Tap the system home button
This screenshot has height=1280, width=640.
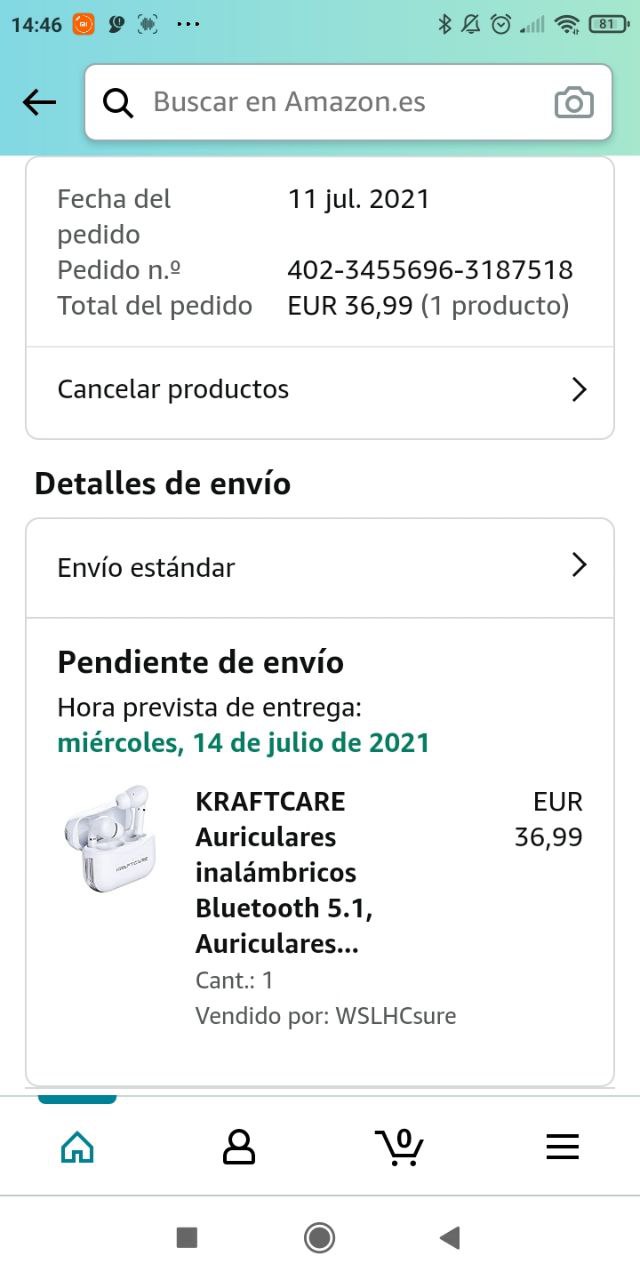[319, 1238]
